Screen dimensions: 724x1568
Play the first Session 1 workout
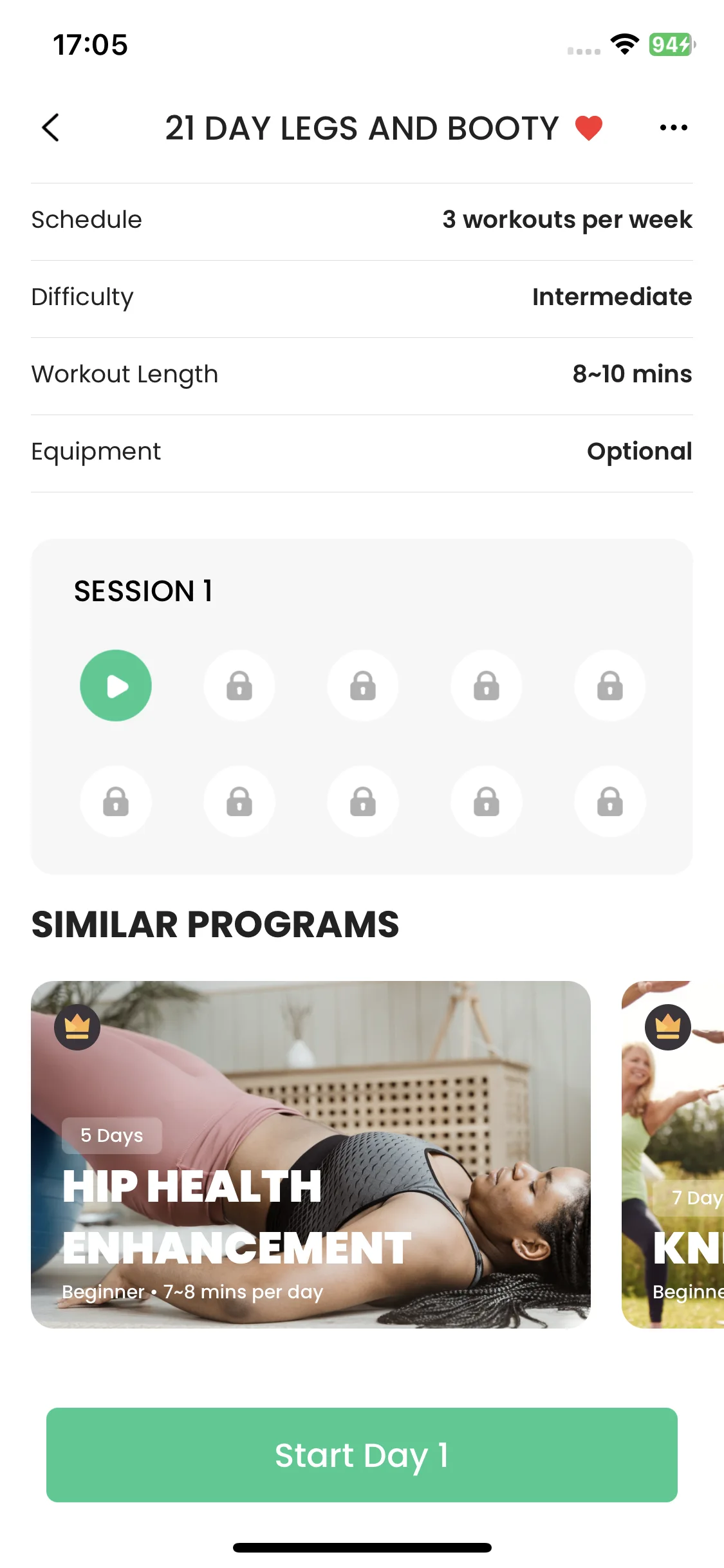(x=116, y=686)
